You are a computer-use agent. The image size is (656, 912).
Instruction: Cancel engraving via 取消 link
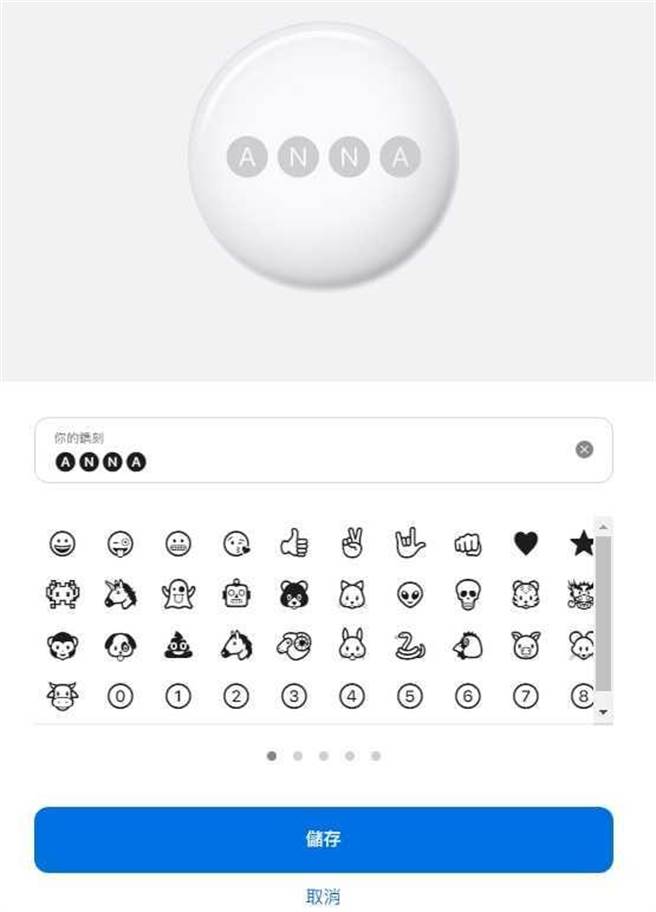click(323, 896)
